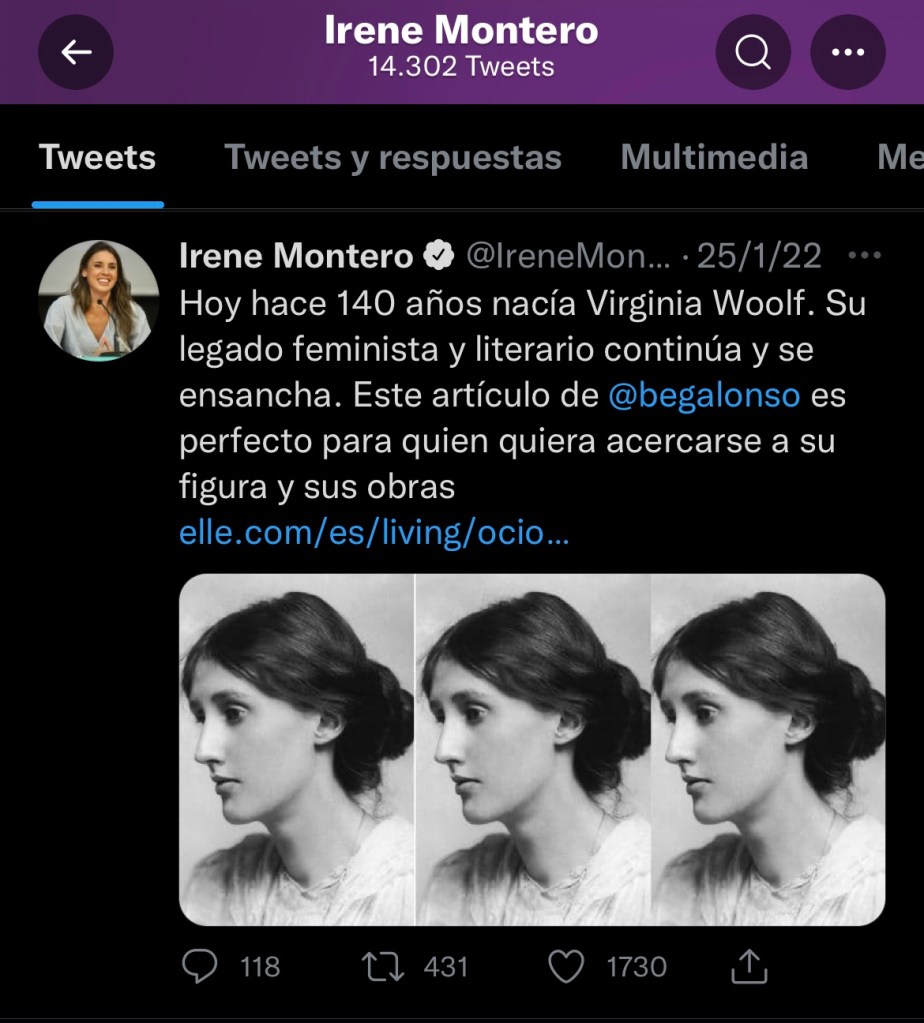
Task: Open the tweet author's profile picture
Action: click(99, 300)
